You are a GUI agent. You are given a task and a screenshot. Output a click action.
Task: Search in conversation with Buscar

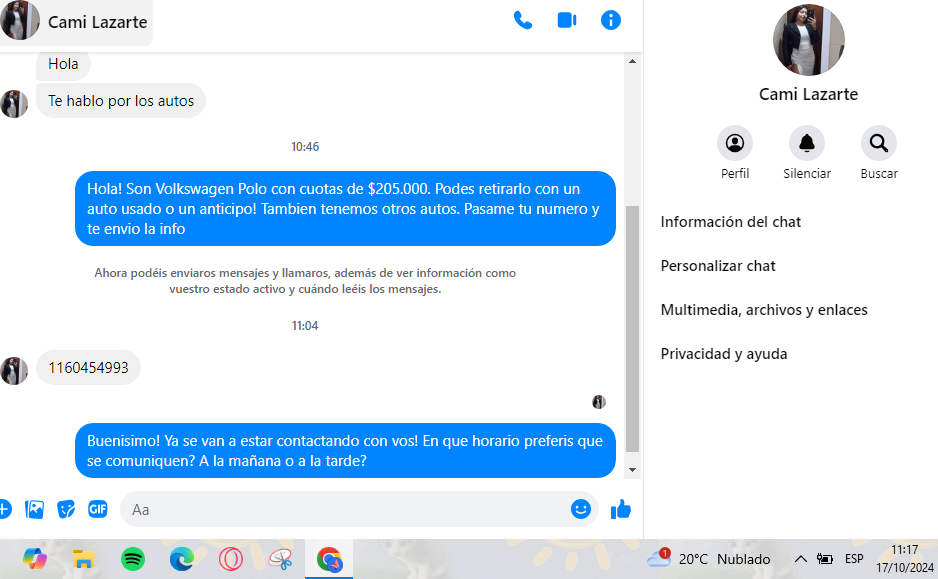coord(879,144)
